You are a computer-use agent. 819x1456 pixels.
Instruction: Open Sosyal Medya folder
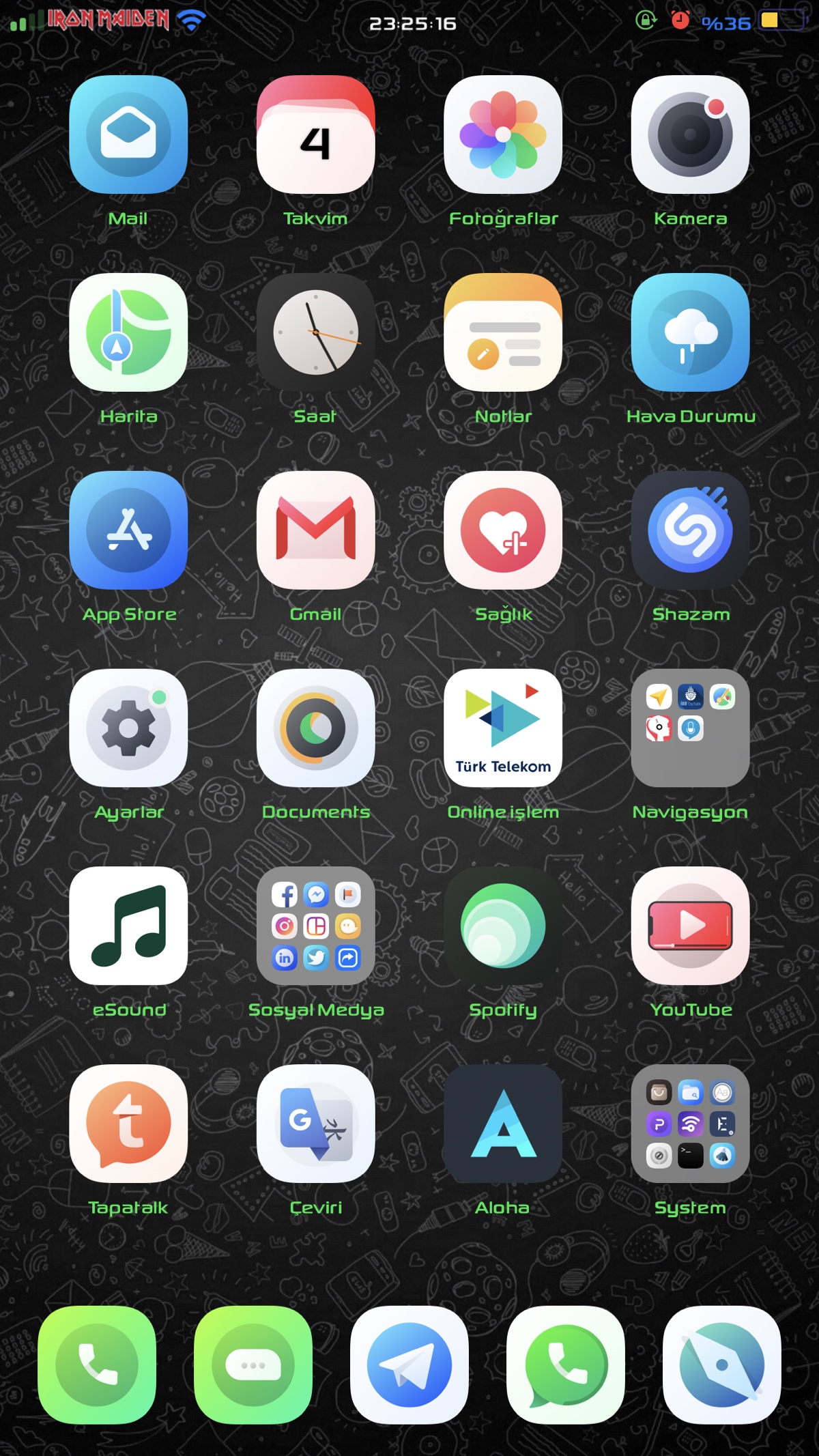click(x=315, y=926)
